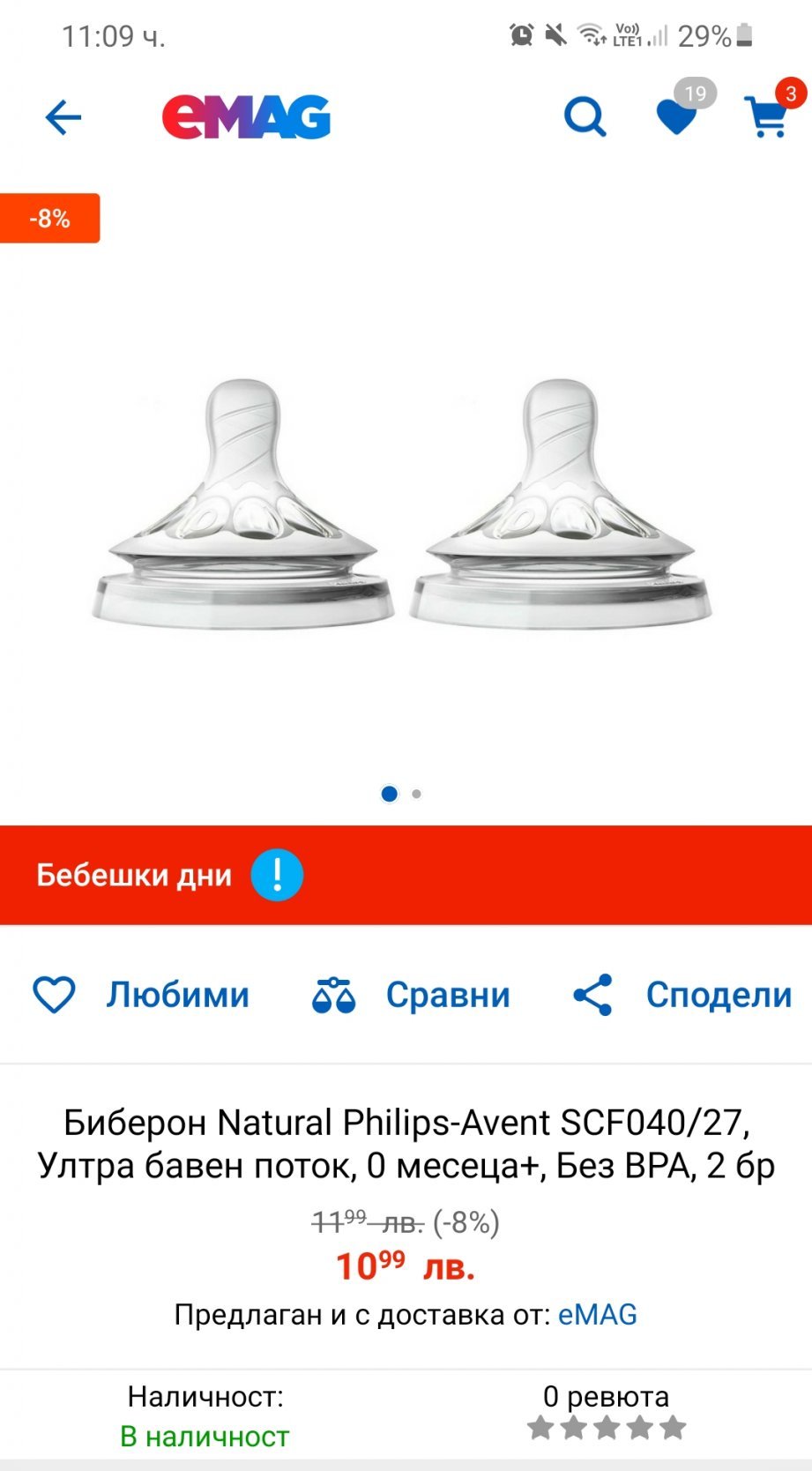The image size is (812, 1471).
Task: Tap the eMAG logo to go home
Action: point(246,117)
